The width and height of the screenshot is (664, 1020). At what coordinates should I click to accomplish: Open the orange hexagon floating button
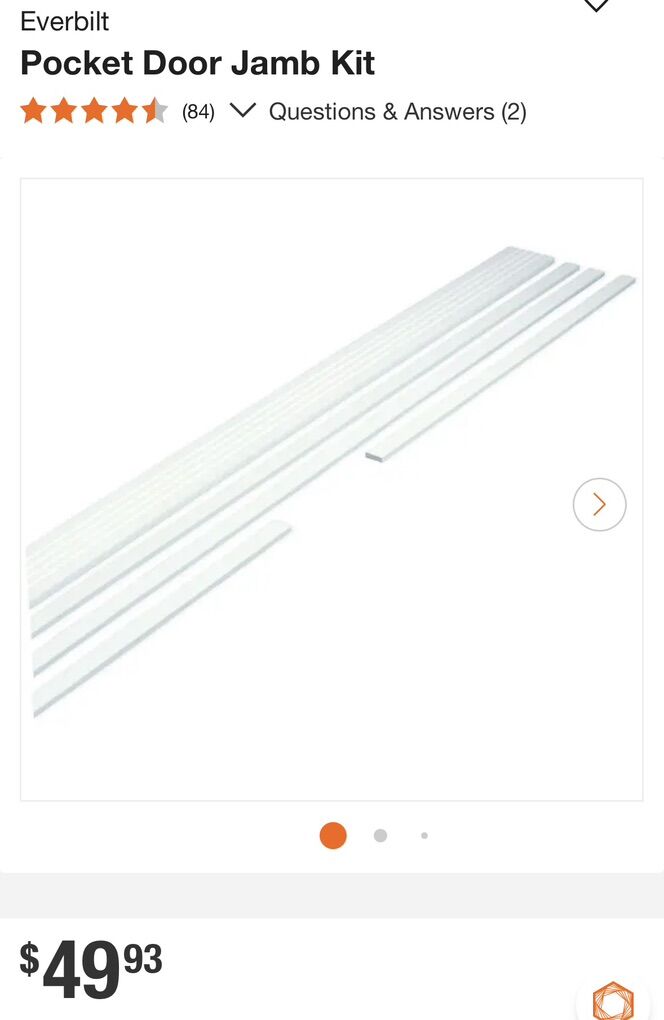(613, 1000)
